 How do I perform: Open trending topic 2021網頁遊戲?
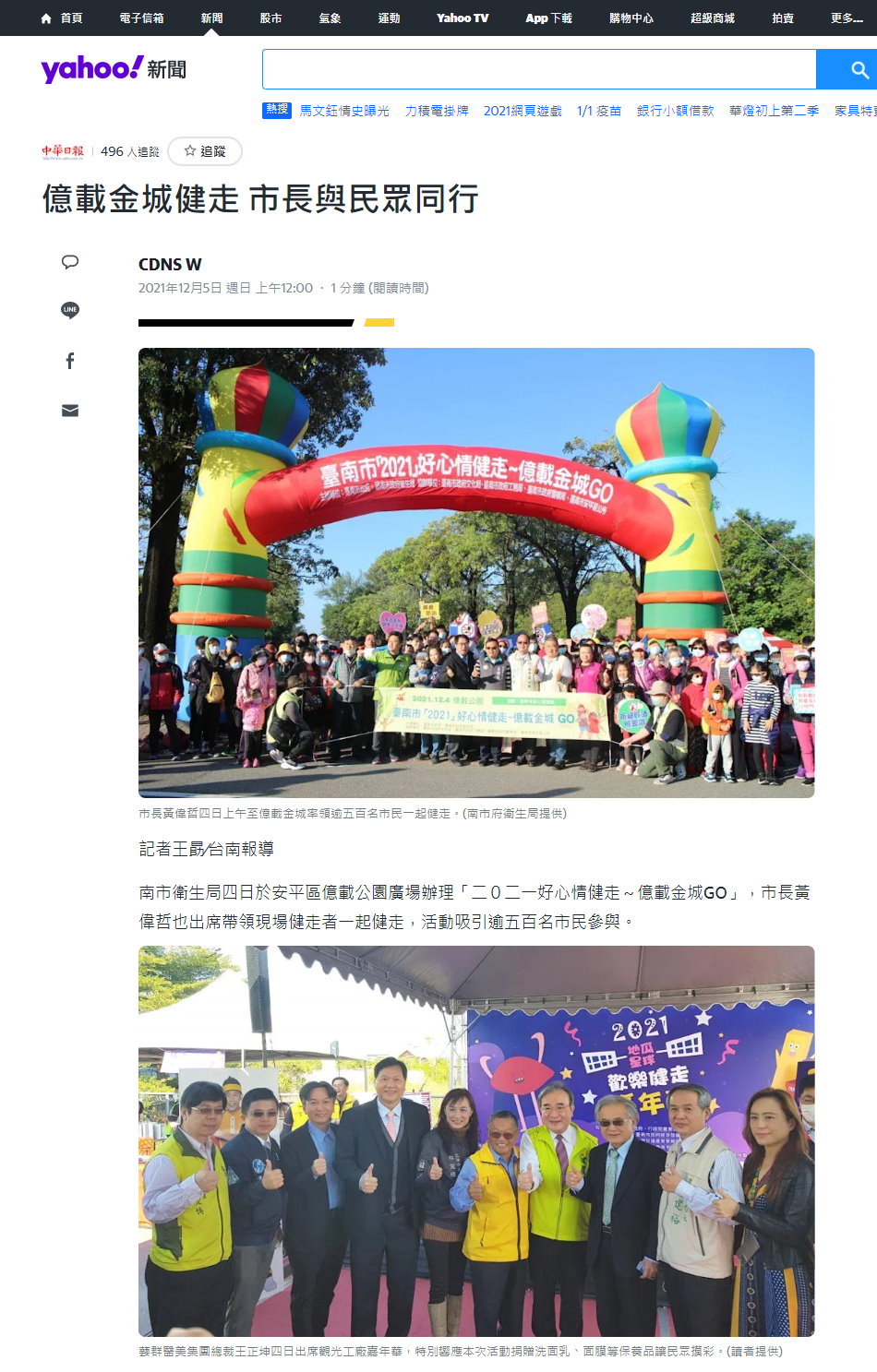click(x=523, y=111)
